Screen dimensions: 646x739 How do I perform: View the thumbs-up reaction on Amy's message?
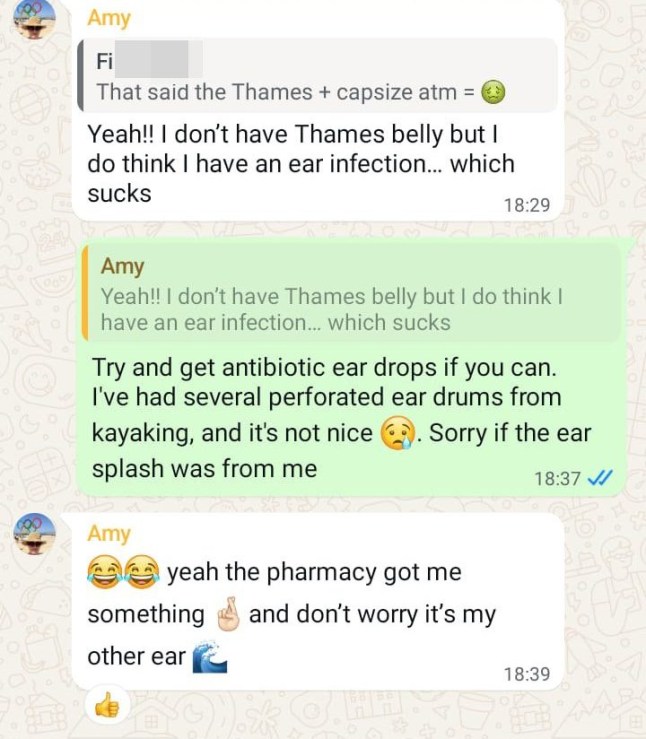coord(105,706)
